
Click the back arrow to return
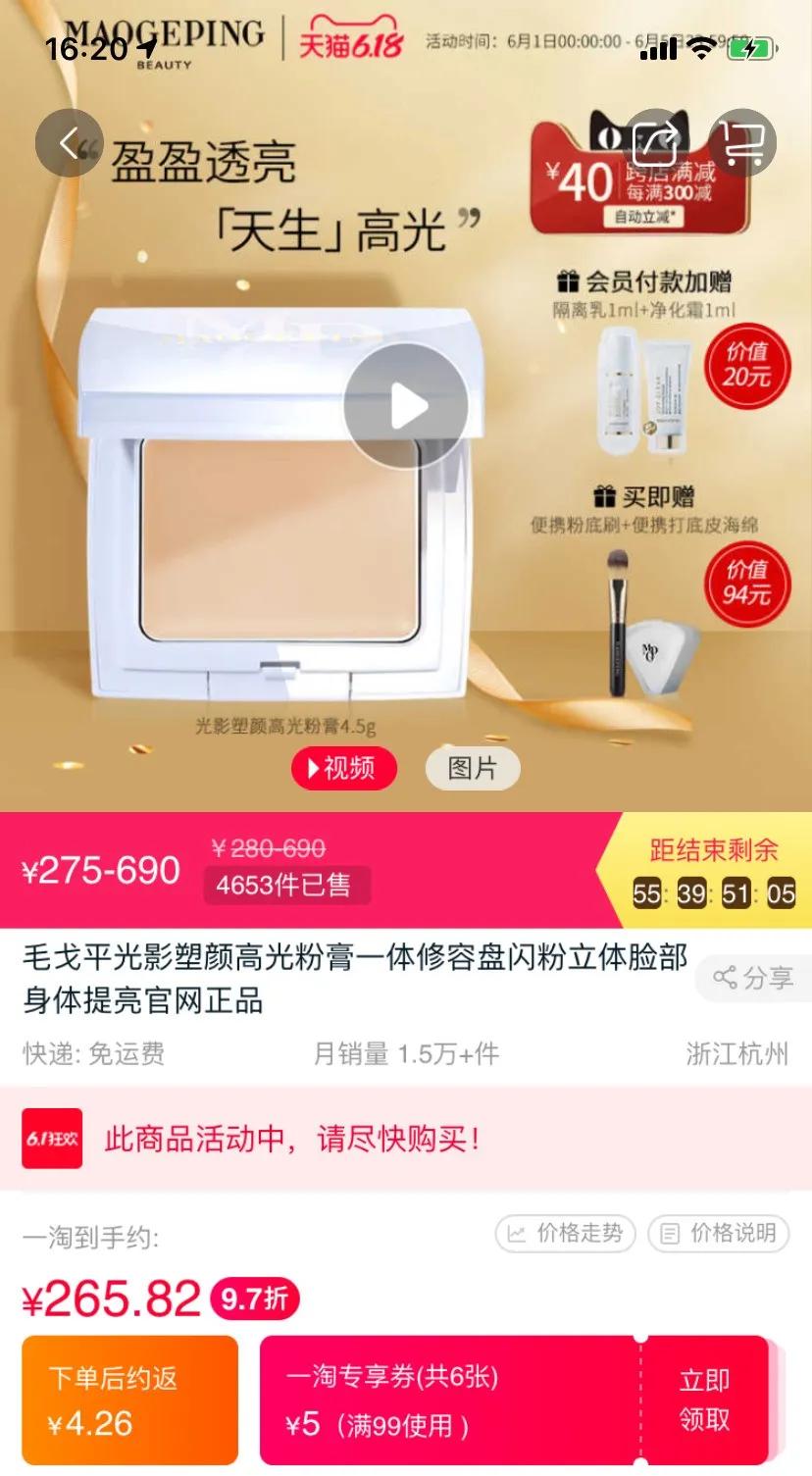click(x=69, y=142)
